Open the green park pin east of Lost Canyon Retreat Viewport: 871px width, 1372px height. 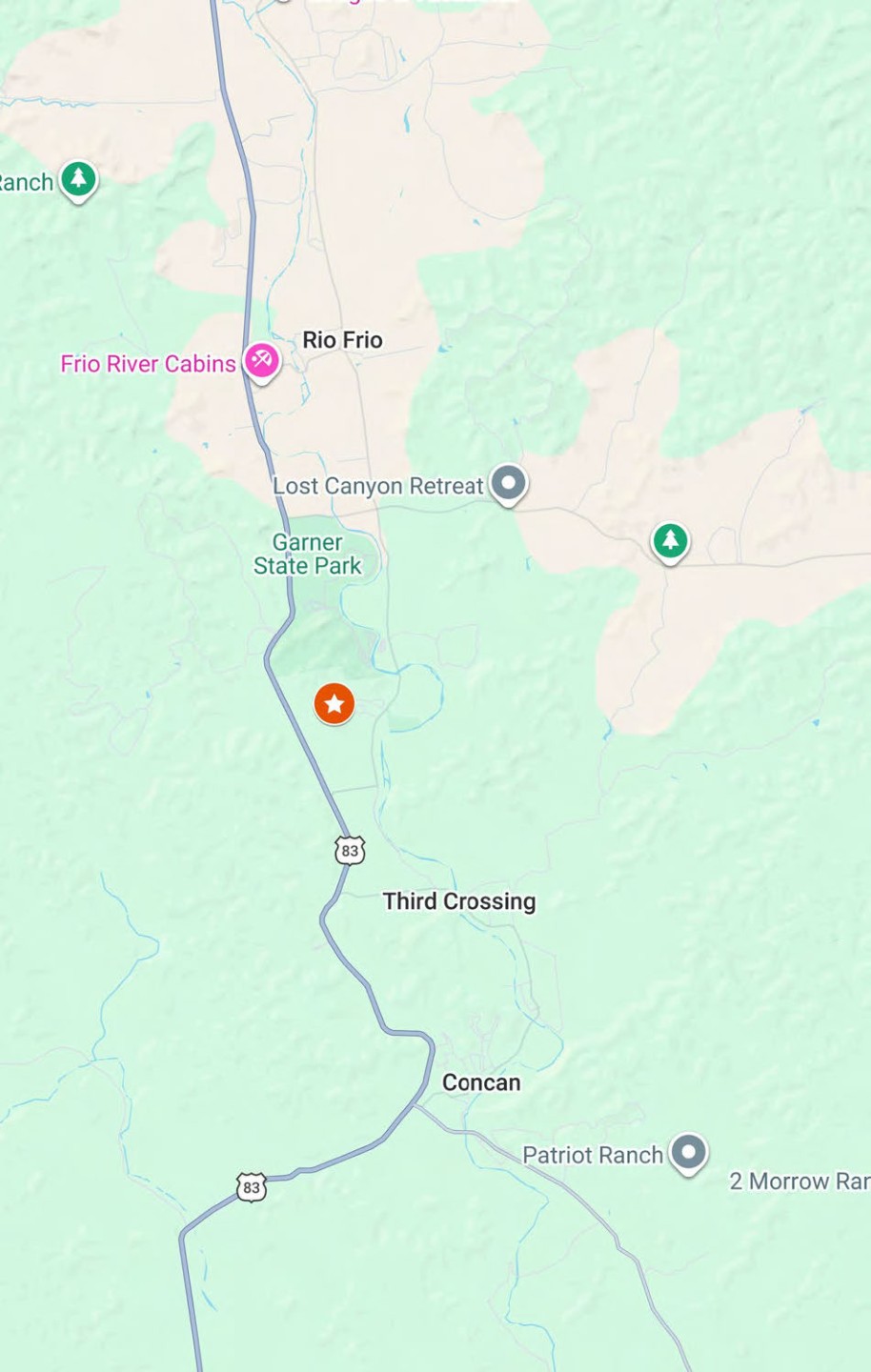point(670,541)
